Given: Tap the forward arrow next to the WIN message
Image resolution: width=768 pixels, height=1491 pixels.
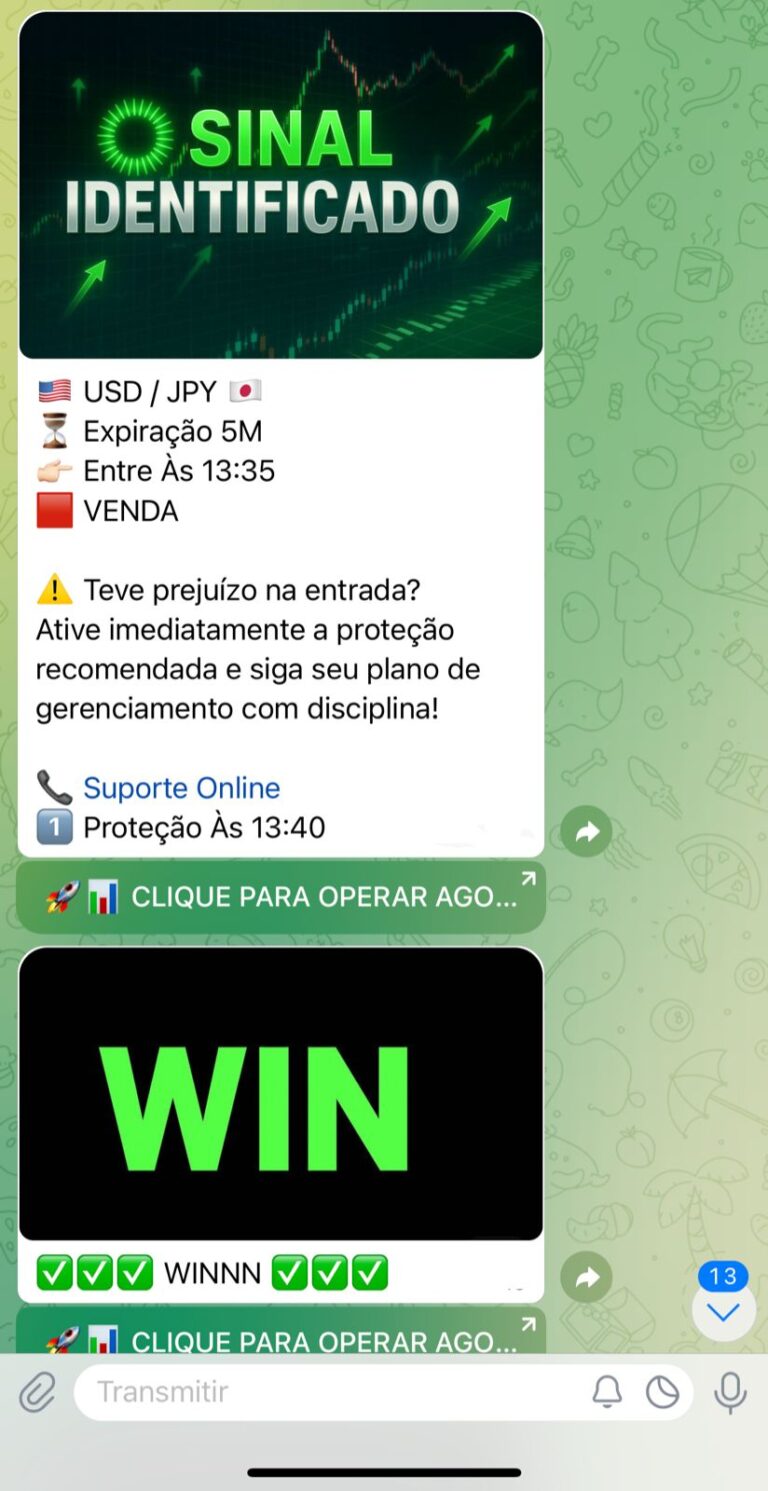Looking at the screenshot, I should [x=586, y=1277].
